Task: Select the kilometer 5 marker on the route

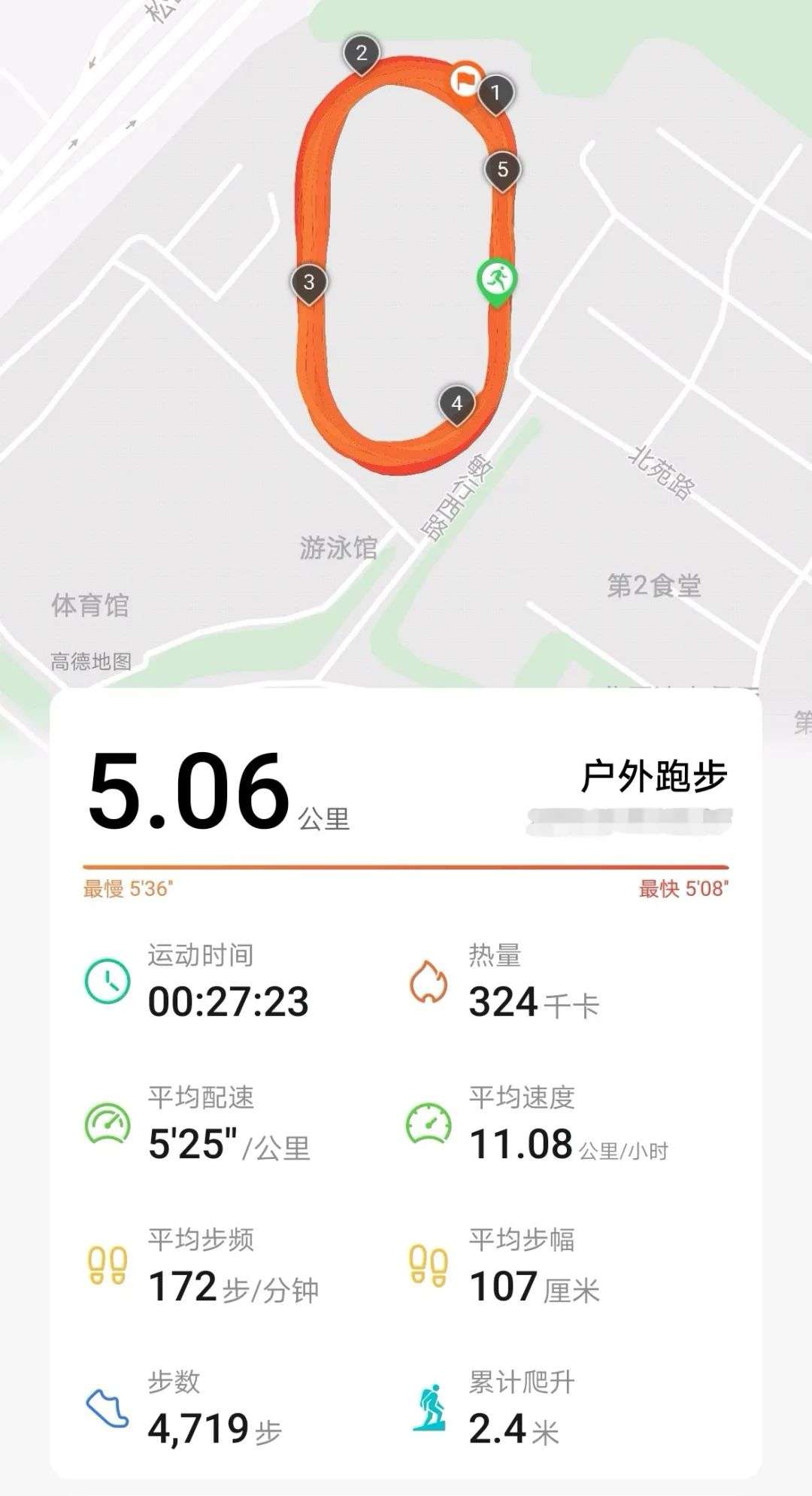Action: (502, 170)
